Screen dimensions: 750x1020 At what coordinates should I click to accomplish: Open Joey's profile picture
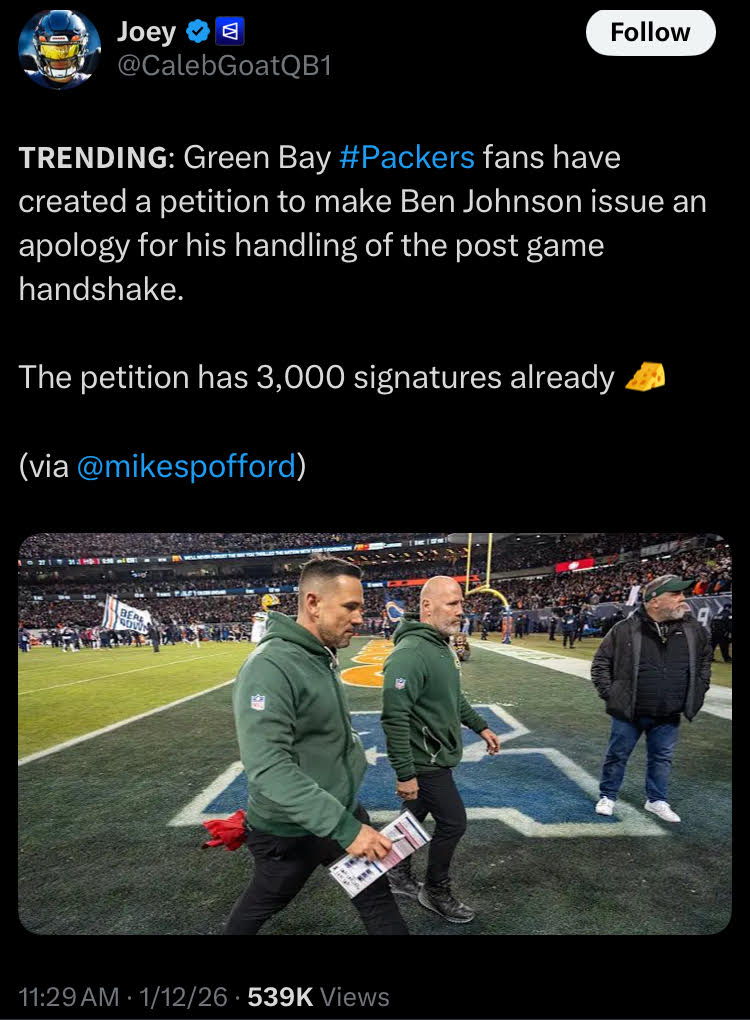tap(60, 49)
